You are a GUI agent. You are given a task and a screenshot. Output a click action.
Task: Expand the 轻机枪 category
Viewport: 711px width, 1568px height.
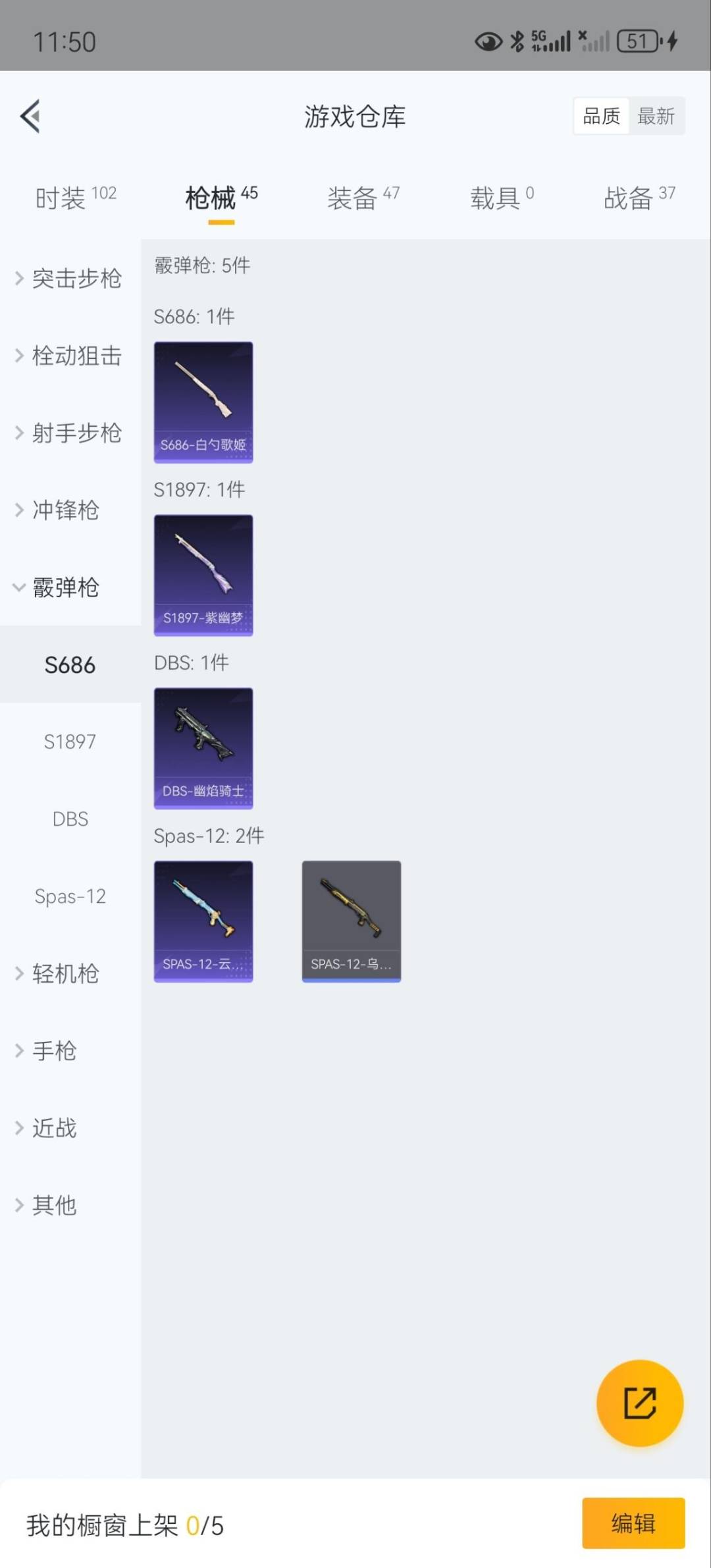click(x=59, y=973)
